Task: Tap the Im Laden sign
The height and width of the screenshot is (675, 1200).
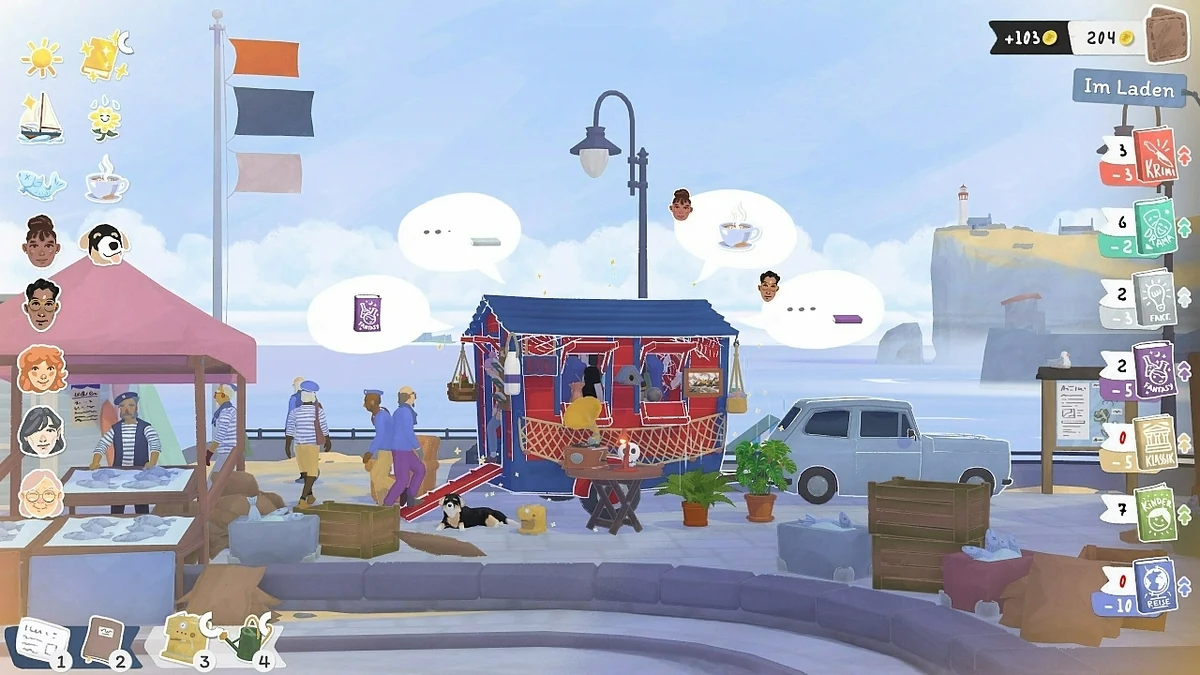Action: coord(1128,88)
